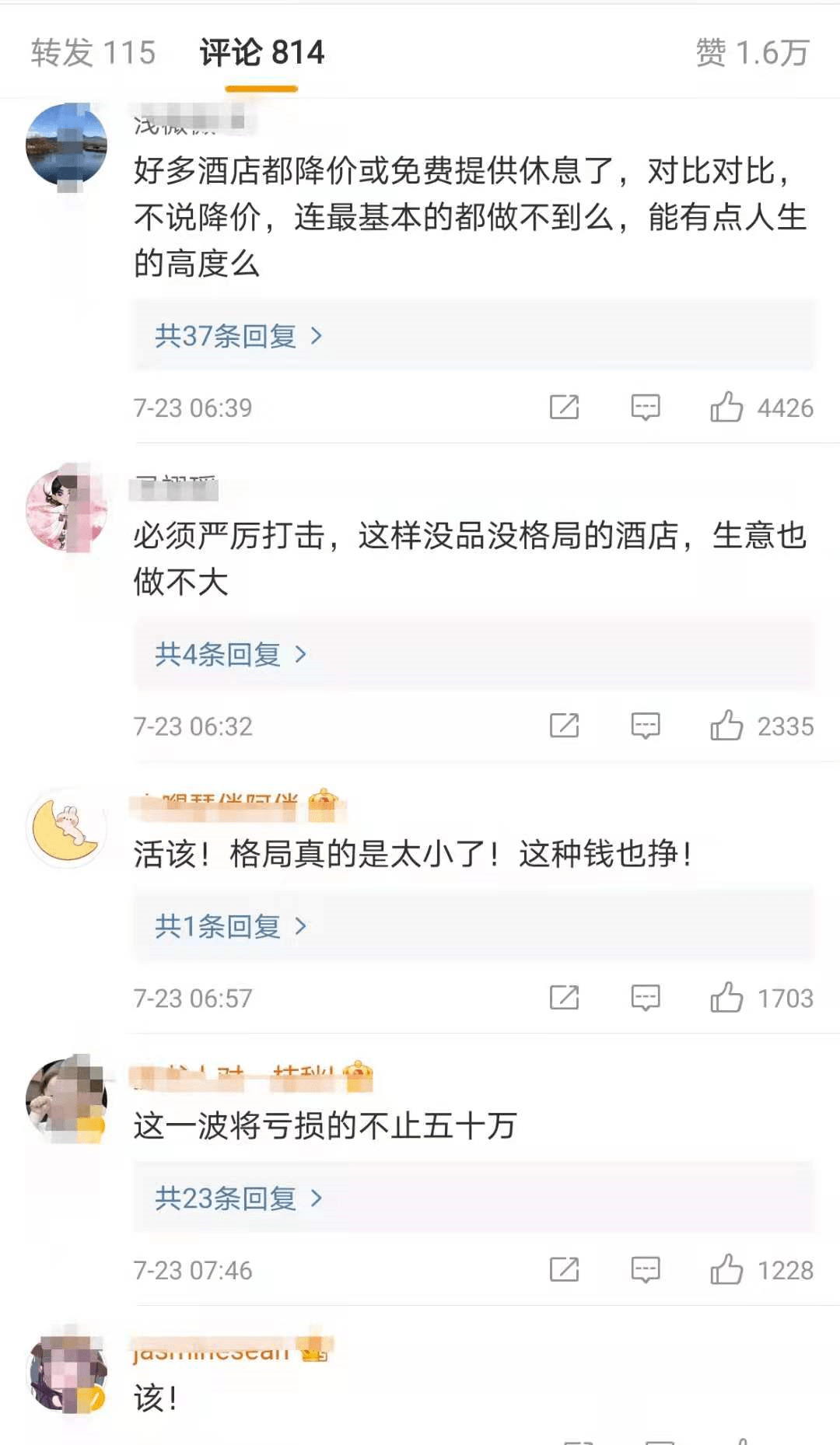Click the thumbs-up icon next to 1228
This screenshot has height=1445, width=840.
(x=730, y=1270)
